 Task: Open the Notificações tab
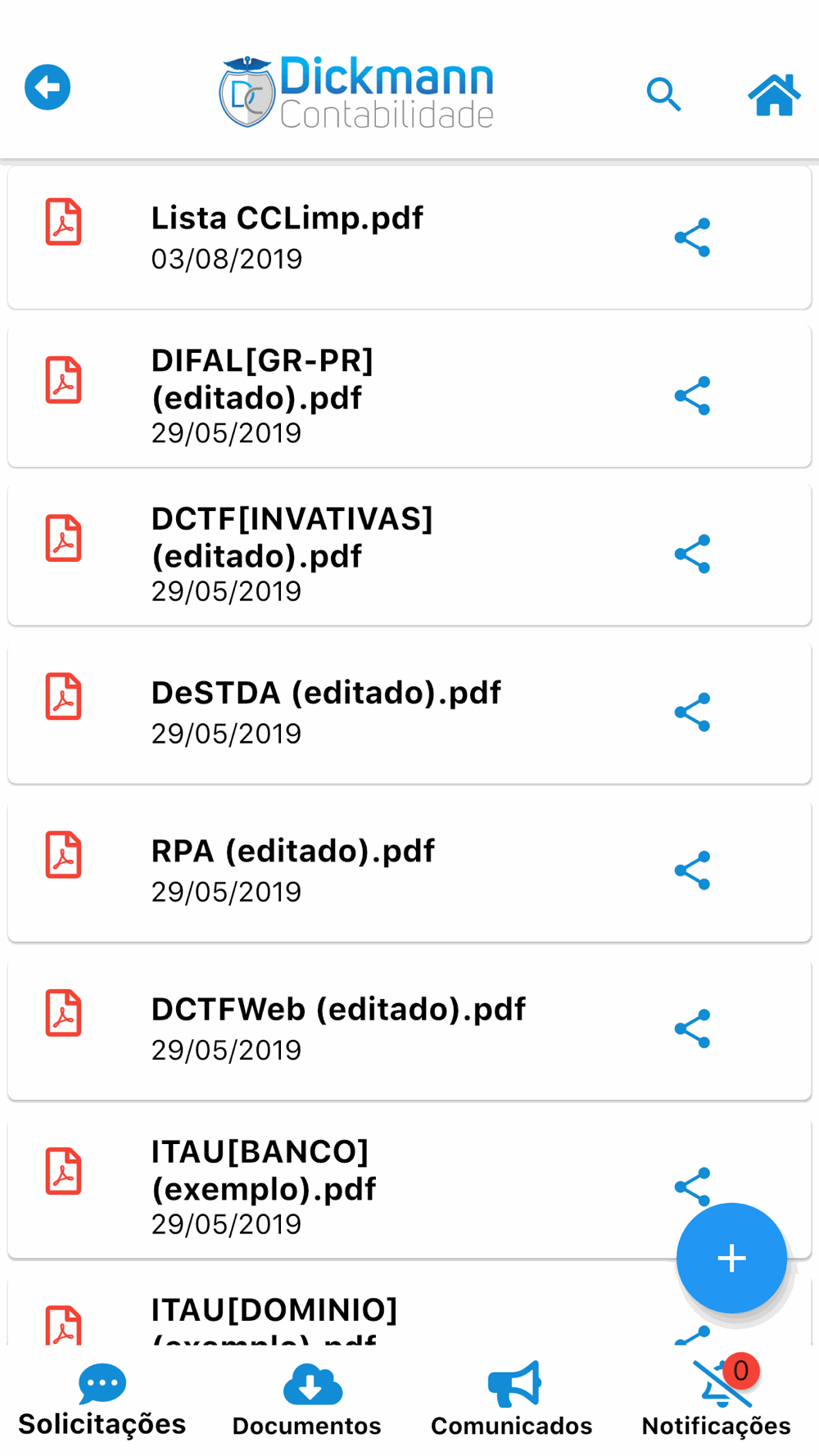(717, 1400)
